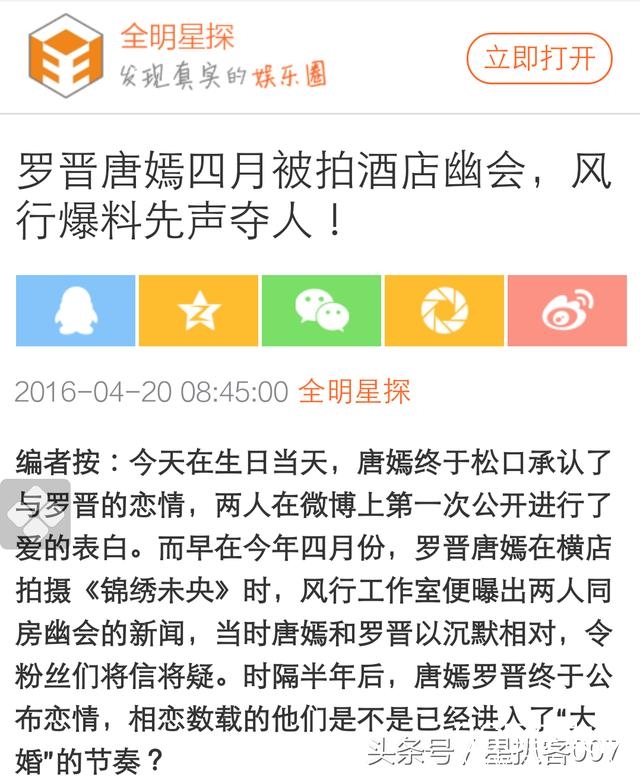The height and width of the screenshot is (777, 640).
Task: Share article via WeChat
Action: [321, 311]
